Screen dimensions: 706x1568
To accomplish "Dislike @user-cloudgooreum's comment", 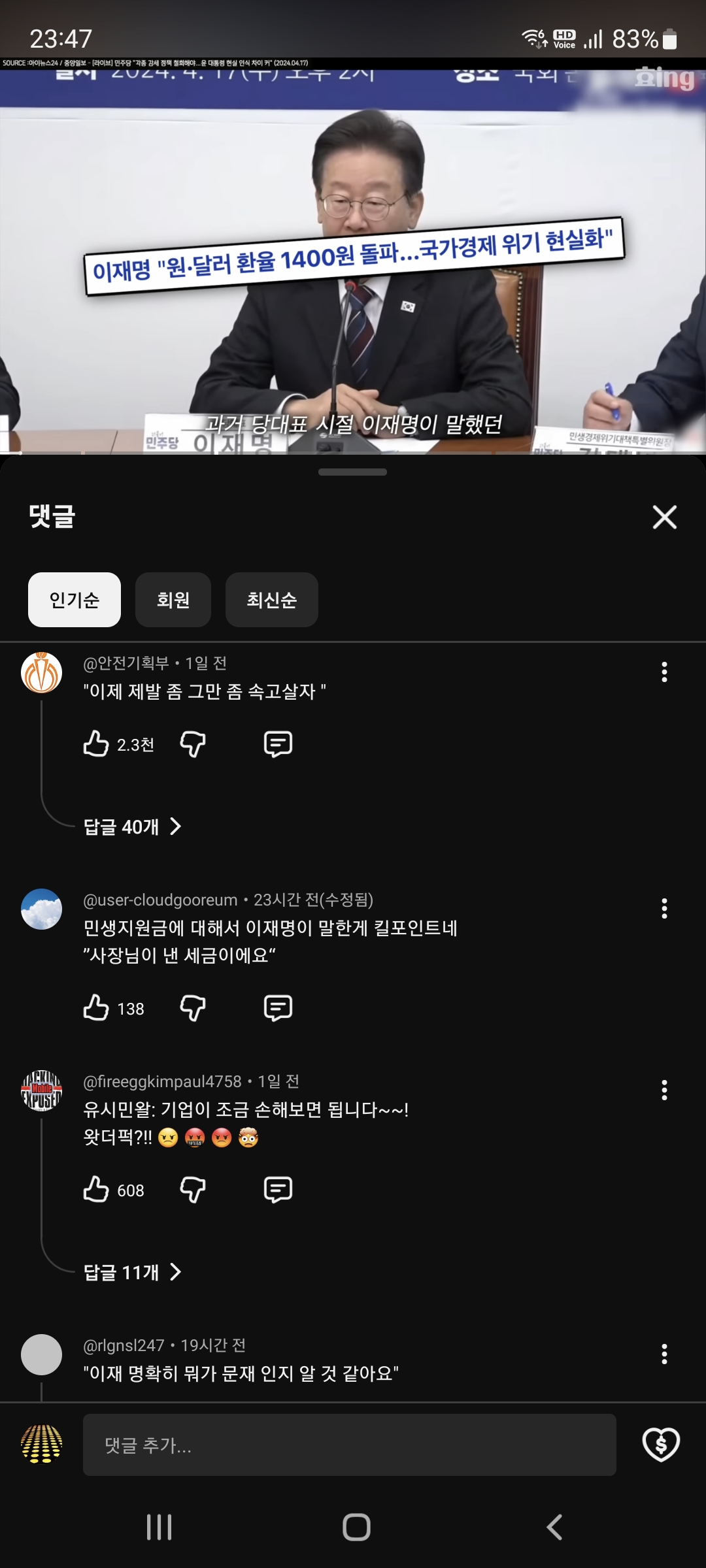I will pos(193,1008).
